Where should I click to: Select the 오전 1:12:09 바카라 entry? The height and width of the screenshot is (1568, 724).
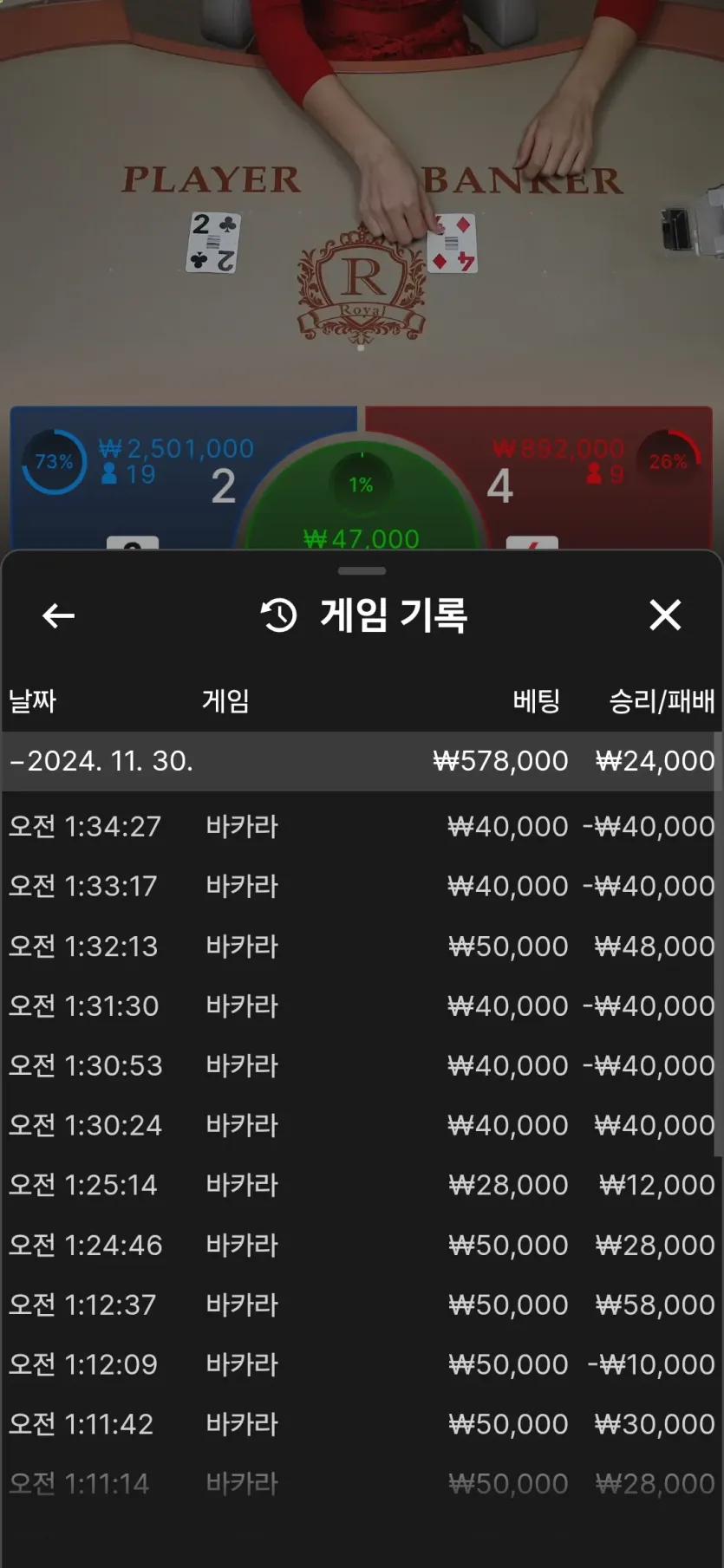click(361, 1364)
